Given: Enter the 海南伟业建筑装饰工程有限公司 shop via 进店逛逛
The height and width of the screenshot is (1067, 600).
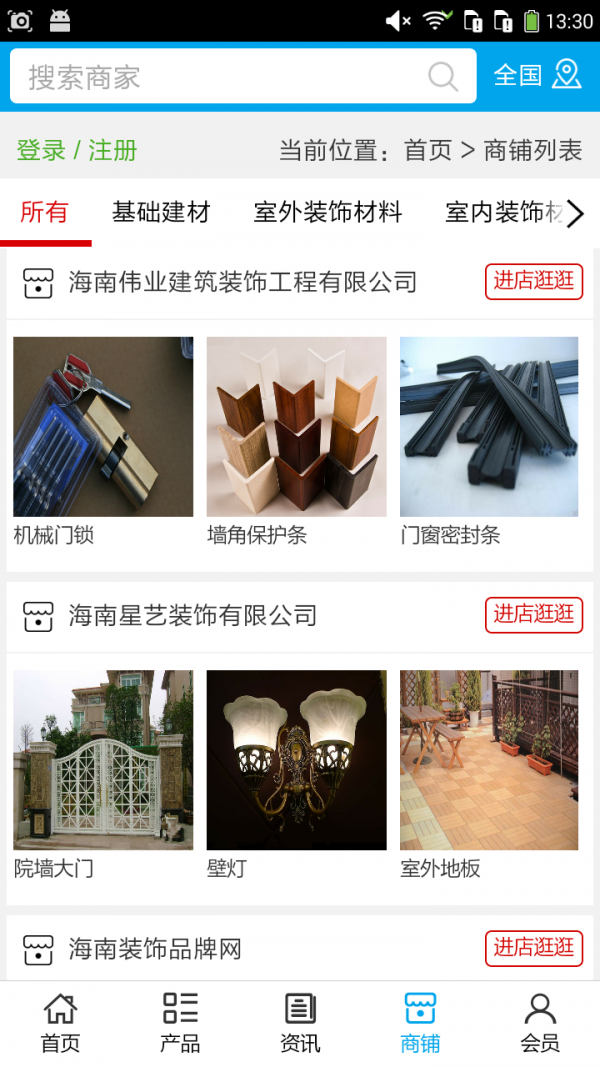Looking at the screenshot, I should 534,282.
